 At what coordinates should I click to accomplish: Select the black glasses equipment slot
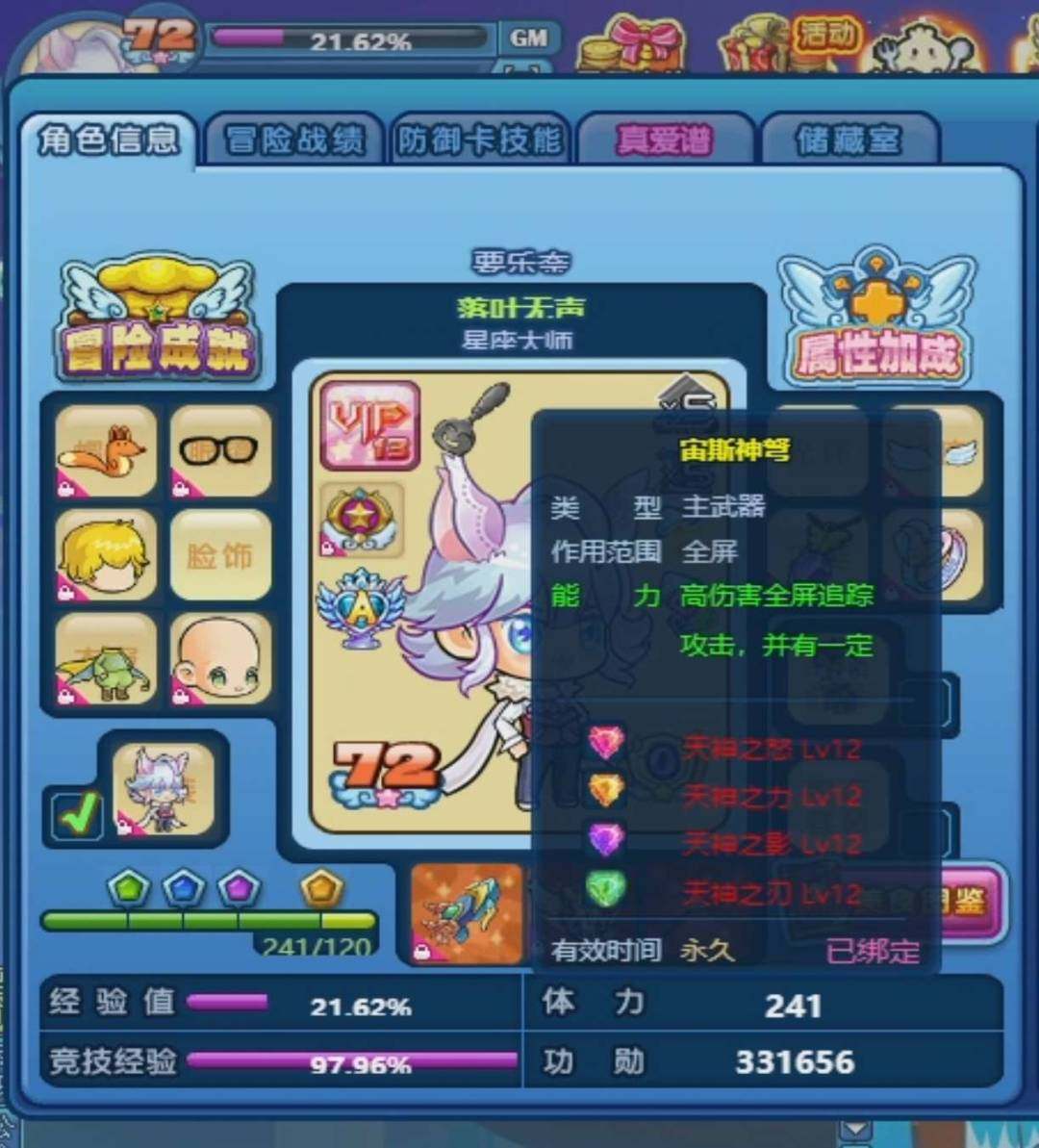click(x=220, y=450)
